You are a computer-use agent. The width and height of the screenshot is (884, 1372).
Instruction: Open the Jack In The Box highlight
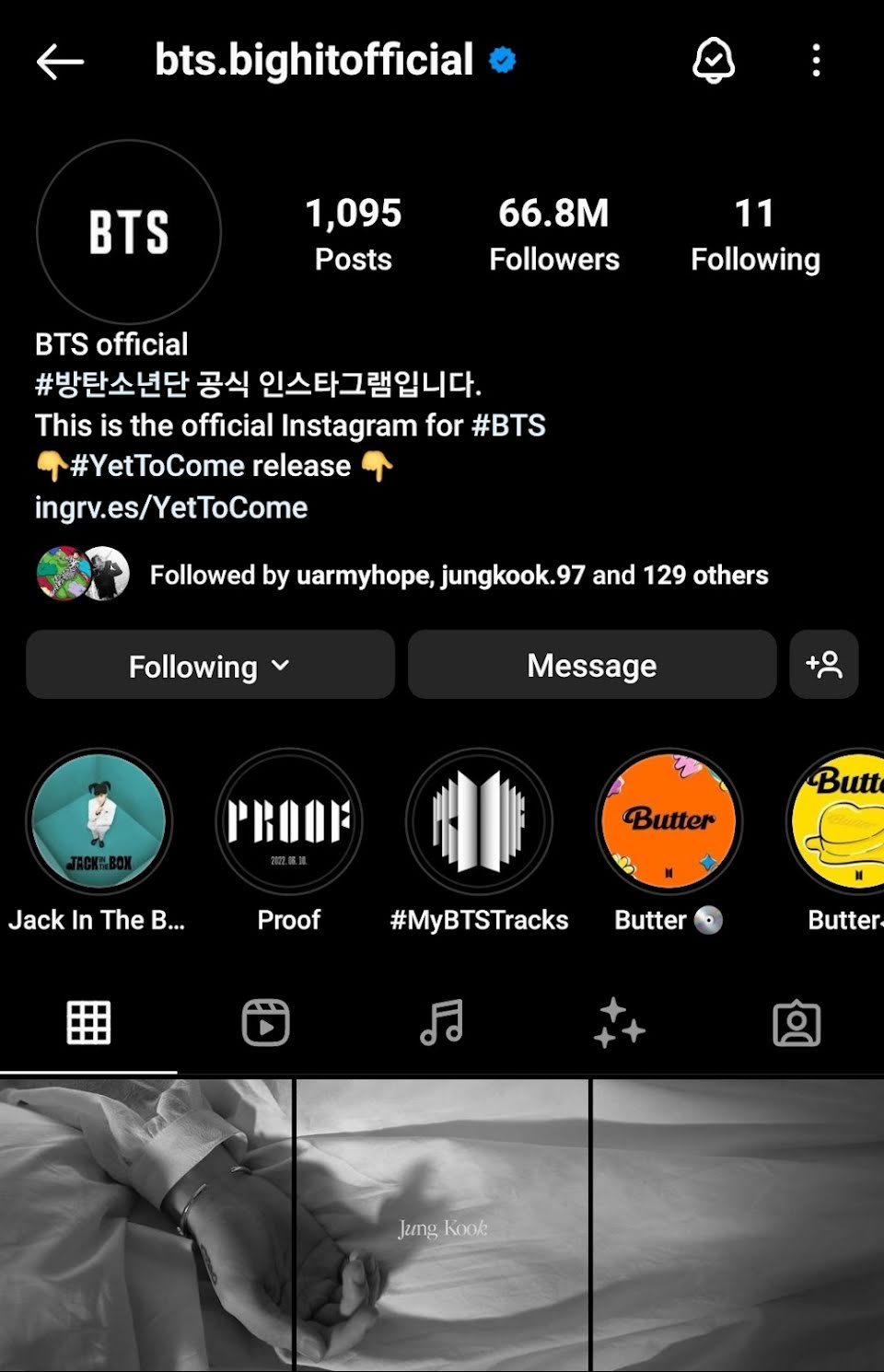pyautogui.click(x=99, y=821)
